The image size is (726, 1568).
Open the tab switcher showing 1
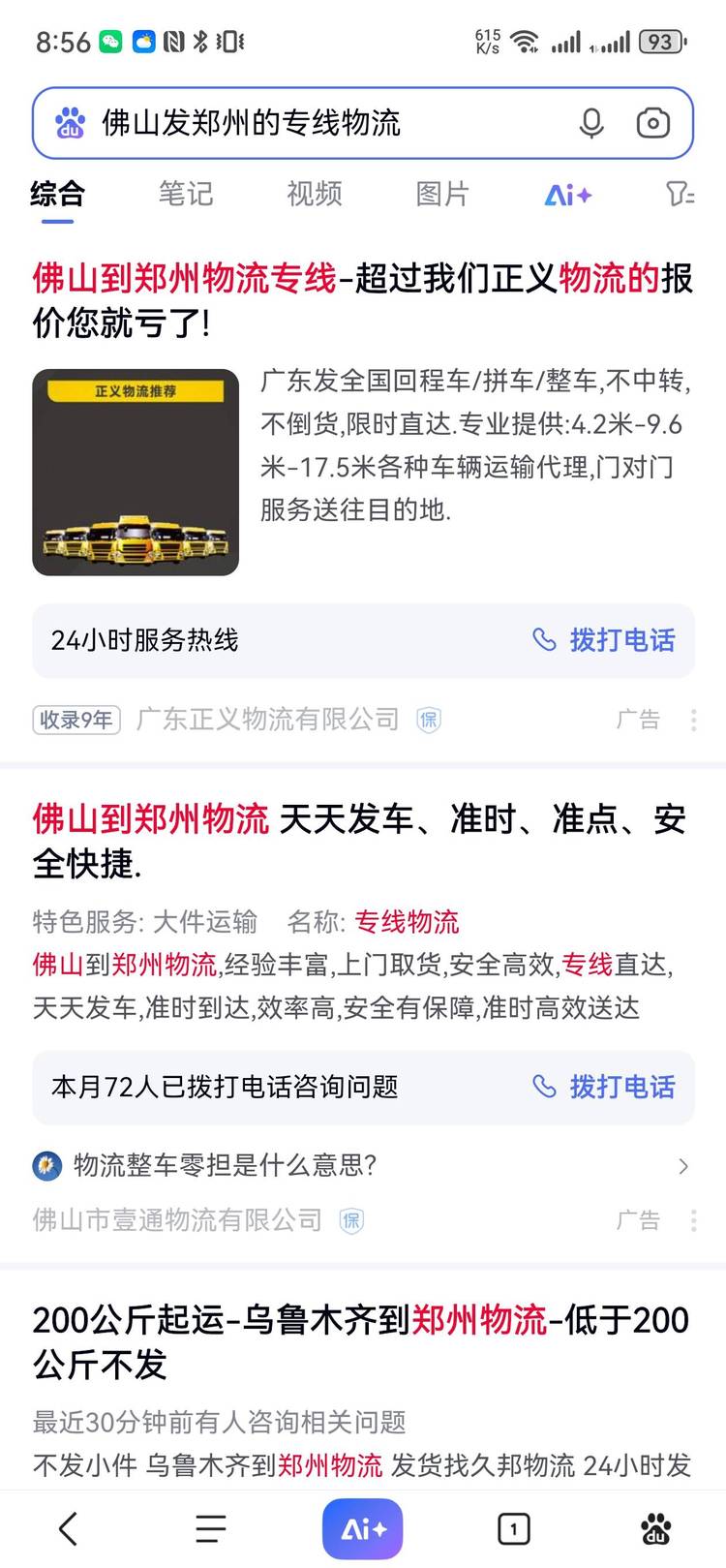coord(513,1529)
